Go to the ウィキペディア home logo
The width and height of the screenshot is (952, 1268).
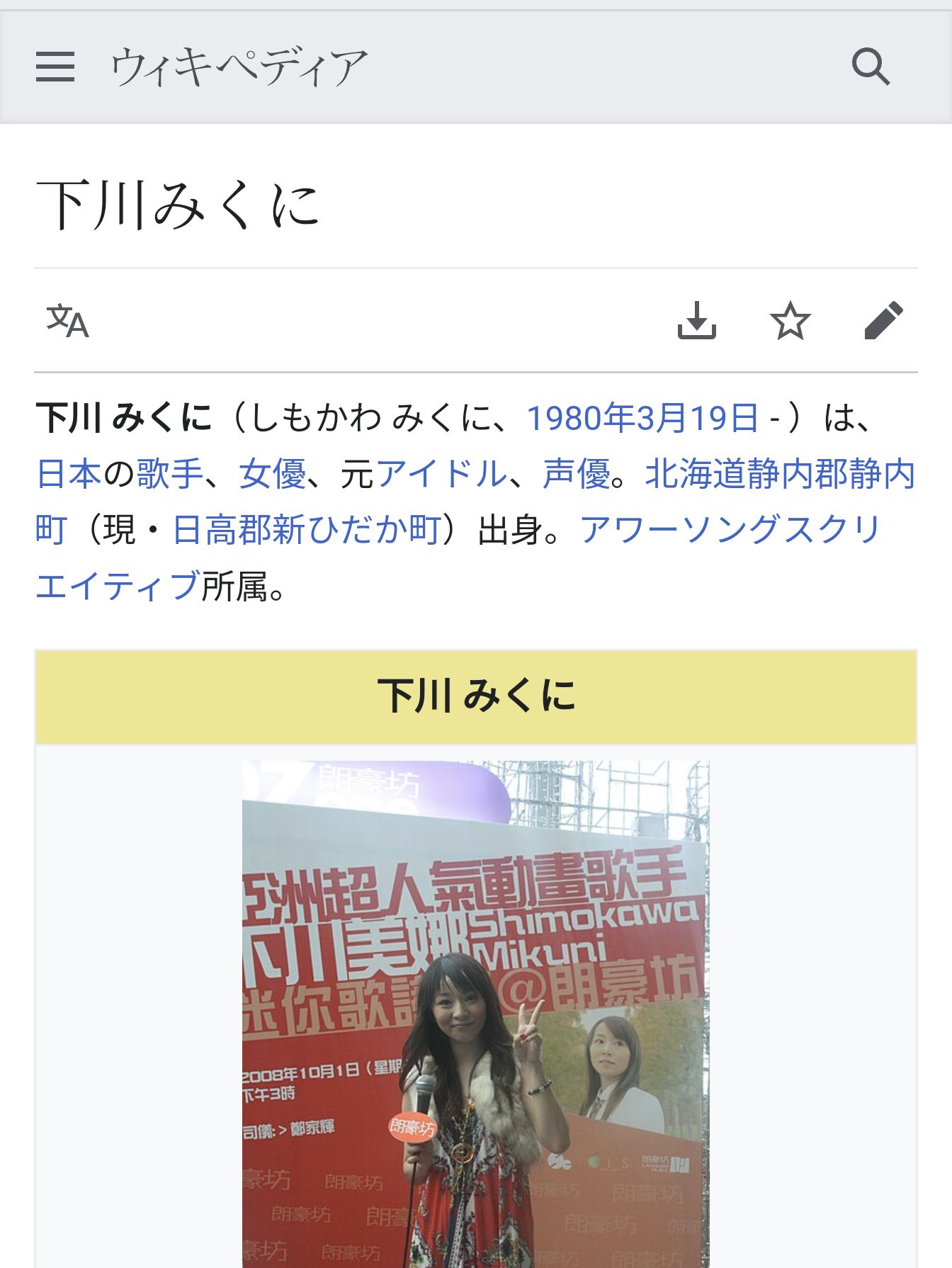pos(239,67)
